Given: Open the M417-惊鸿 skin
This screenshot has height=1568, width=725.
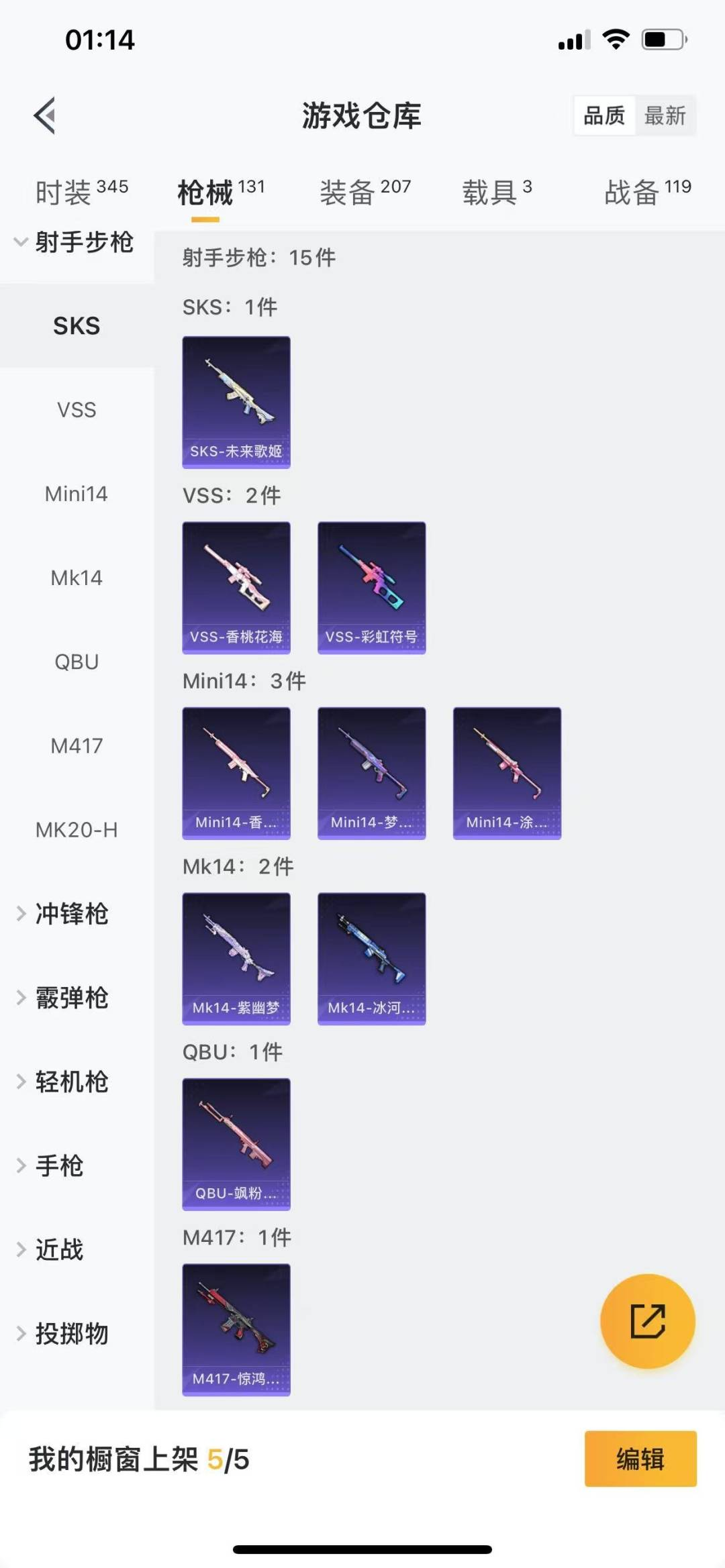Looking at the screenshot, I should coord(236,1330).
